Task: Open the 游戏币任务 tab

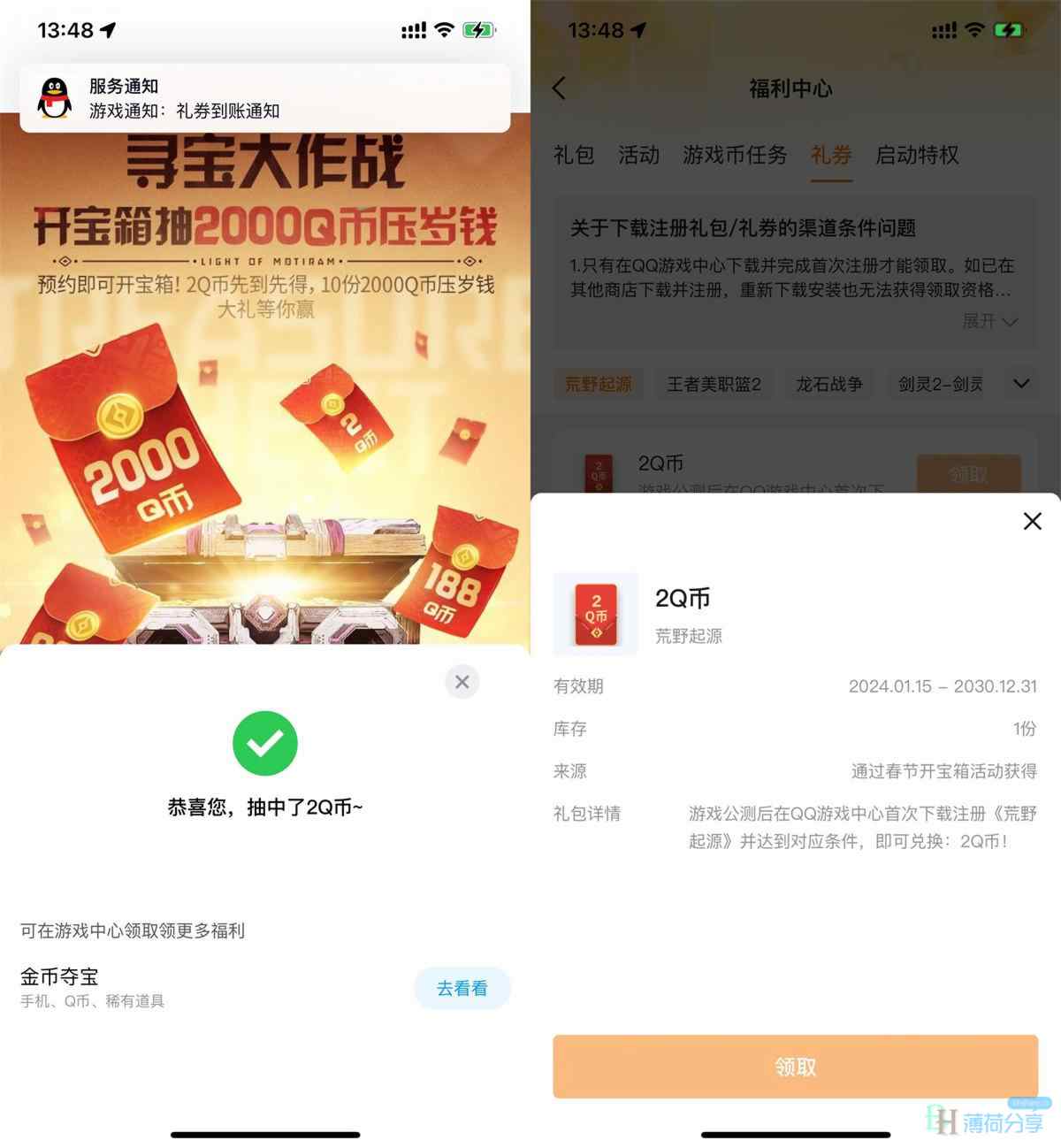Action: pos(735,156)
